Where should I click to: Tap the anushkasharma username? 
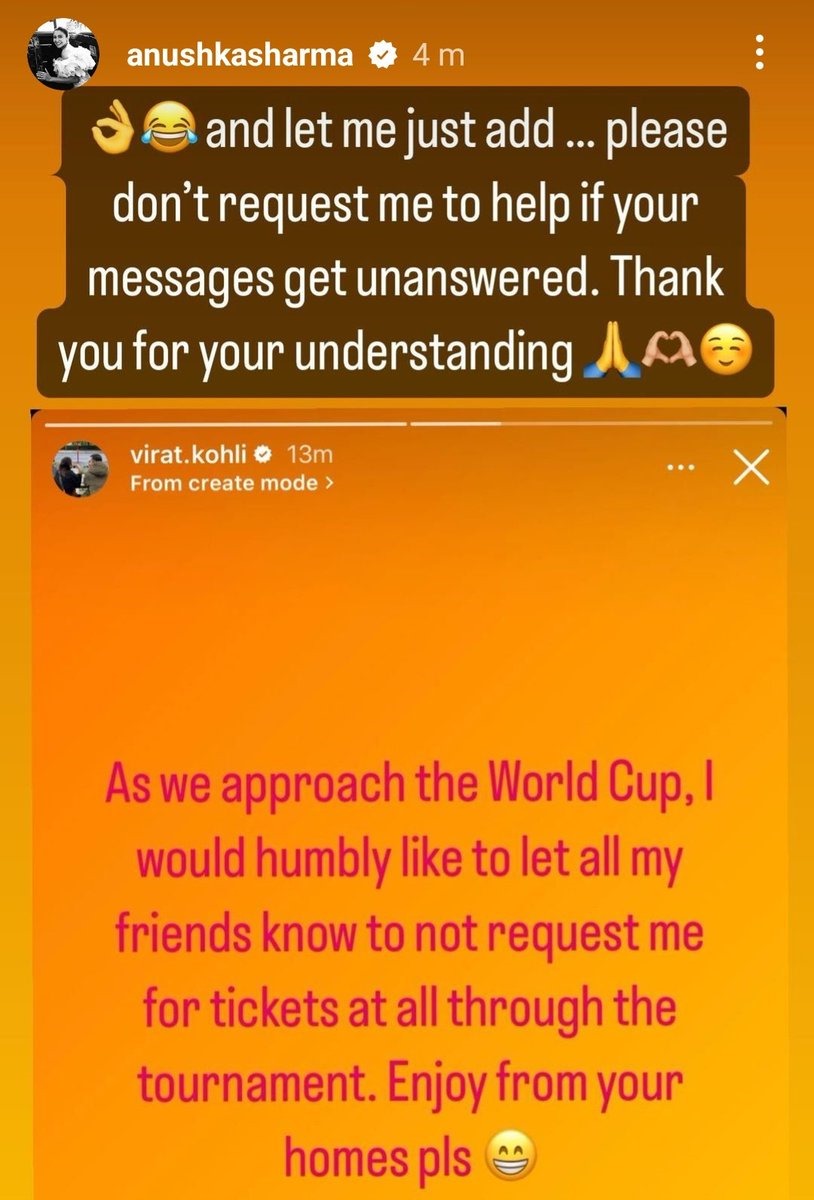[x=240, y=55]
